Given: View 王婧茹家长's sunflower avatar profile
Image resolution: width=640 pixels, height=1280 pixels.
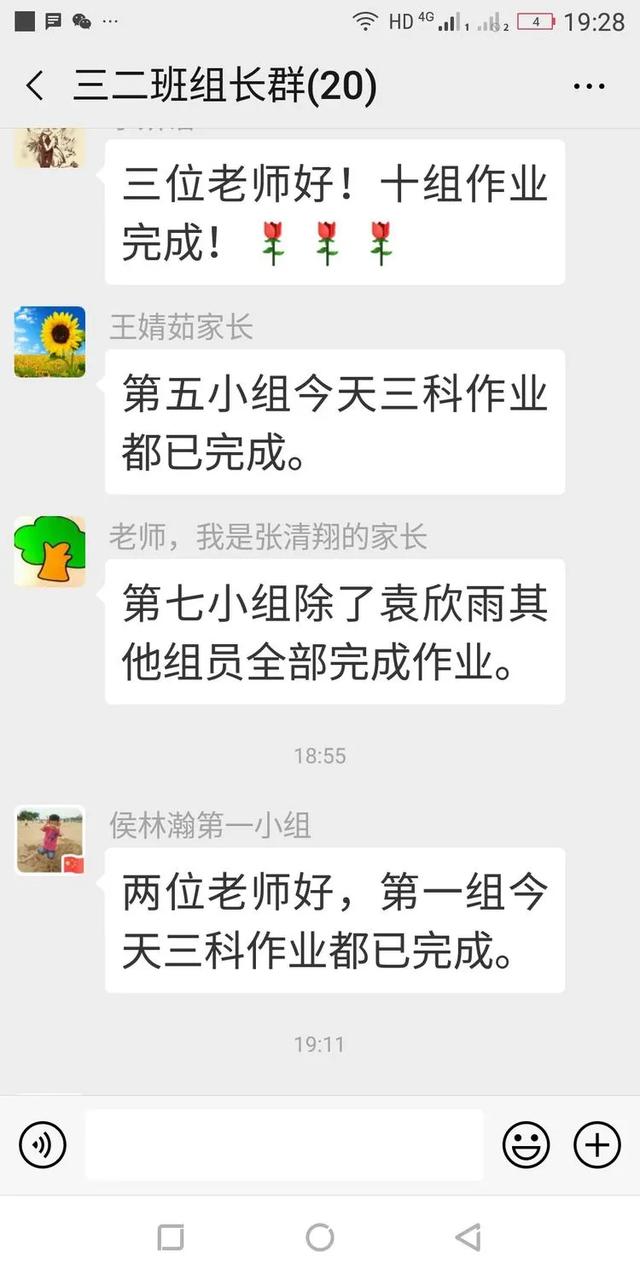Looking at the screenshot, I should pyautogui.click(x=50, y=342).
